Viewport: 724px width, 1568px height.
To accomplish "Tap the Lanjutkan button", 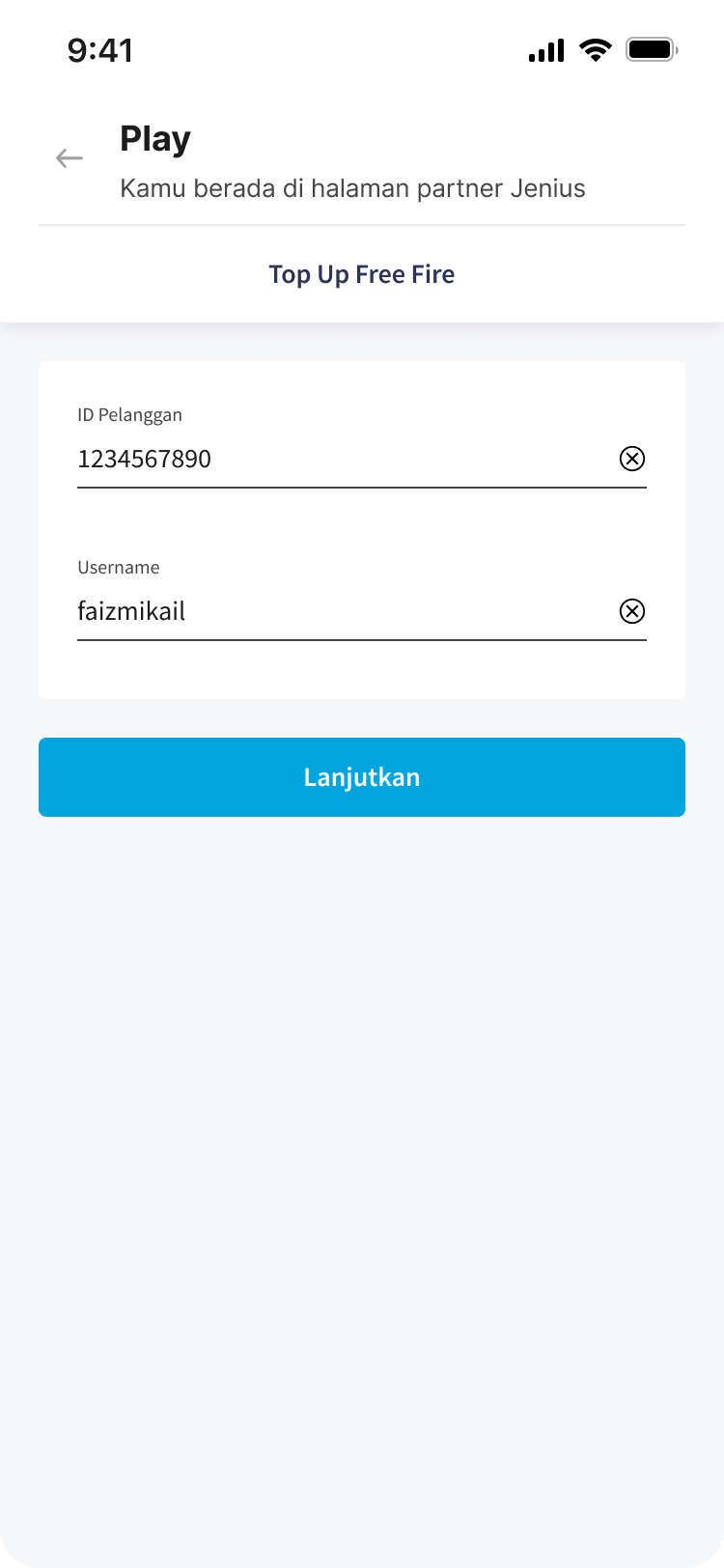I will 362,777.
